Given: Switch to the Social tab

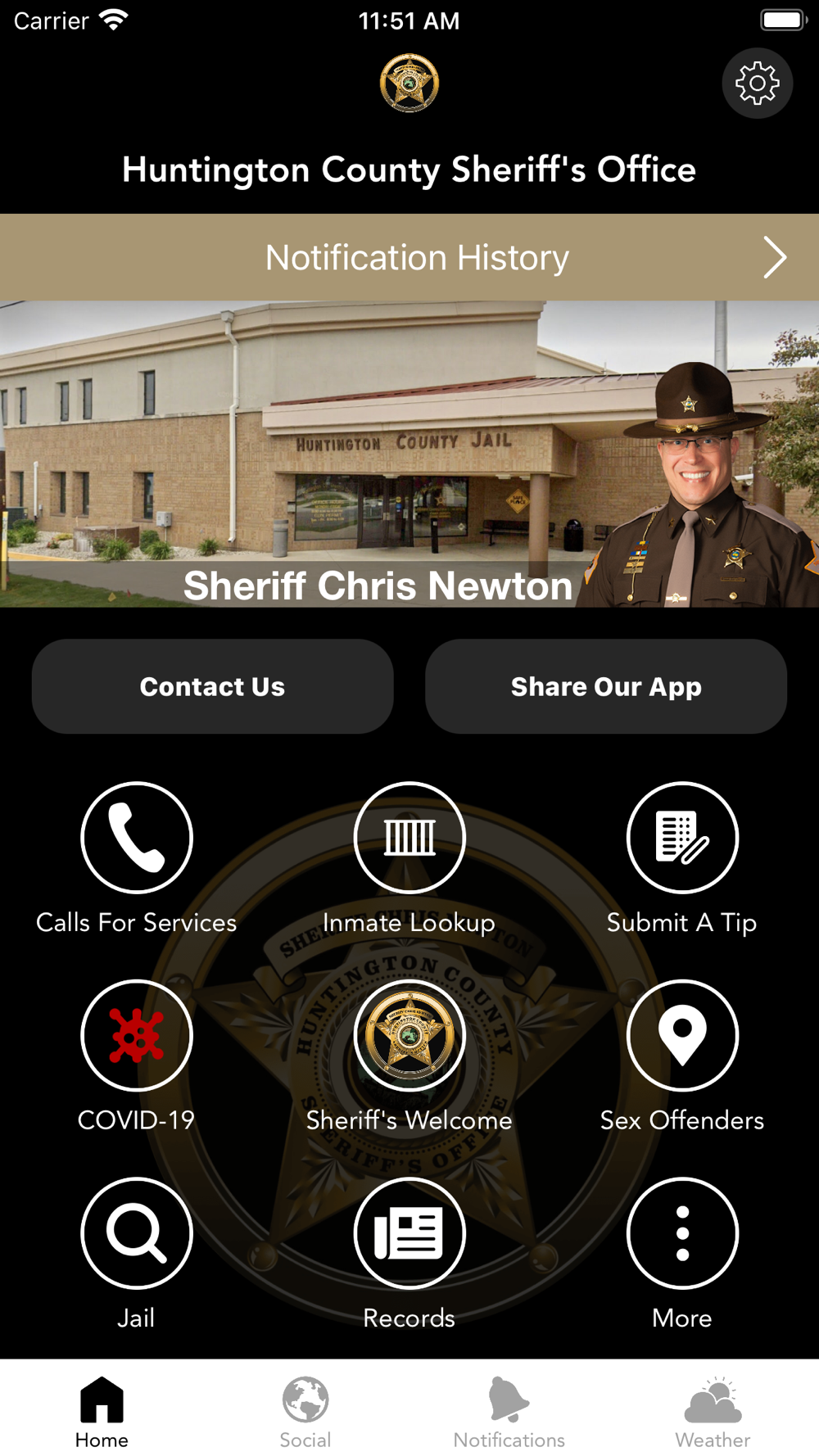Looking at the screenshot, I should [x=305, y=1412].
